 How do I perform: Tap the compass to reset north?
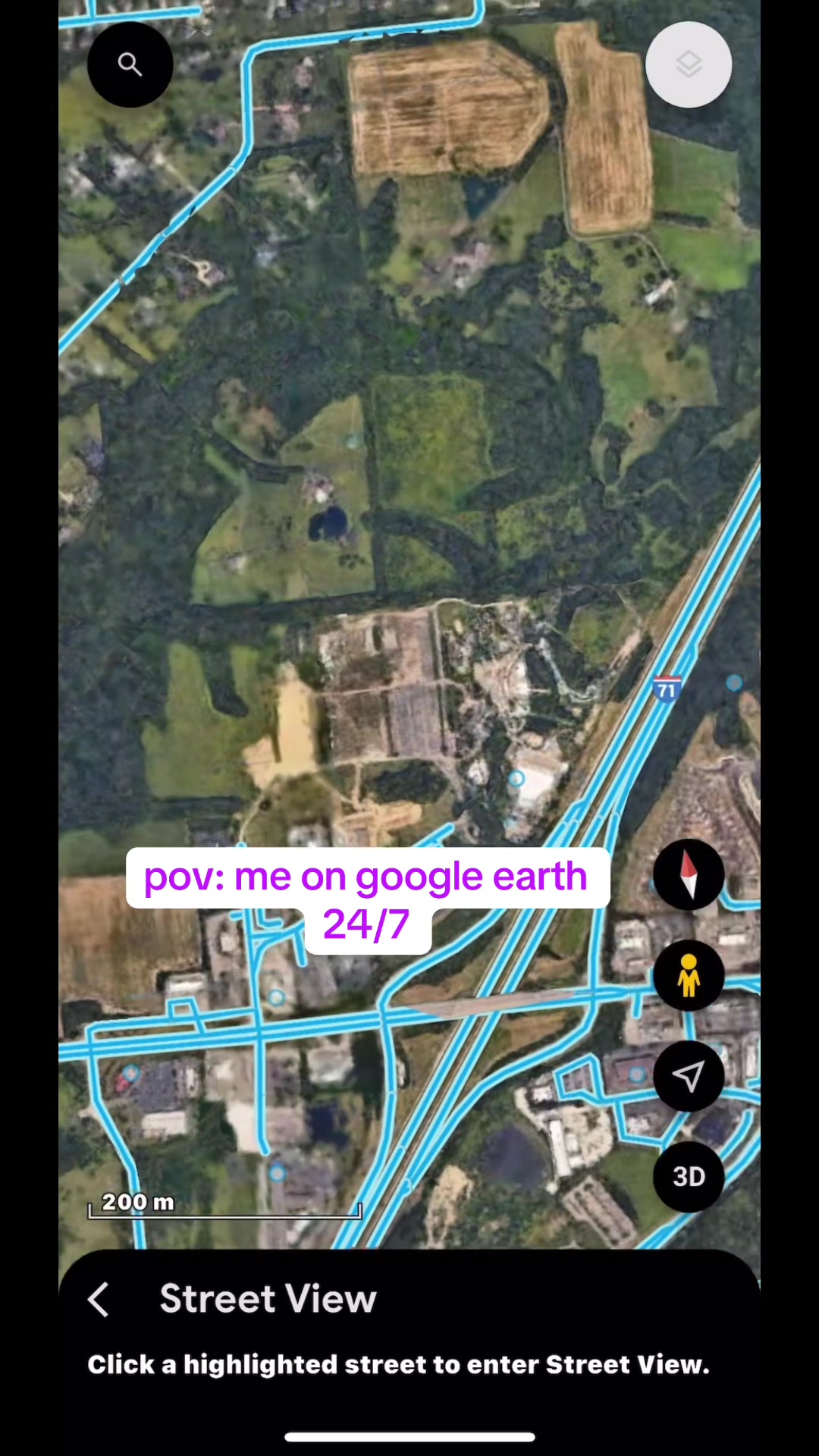[689, 874]
